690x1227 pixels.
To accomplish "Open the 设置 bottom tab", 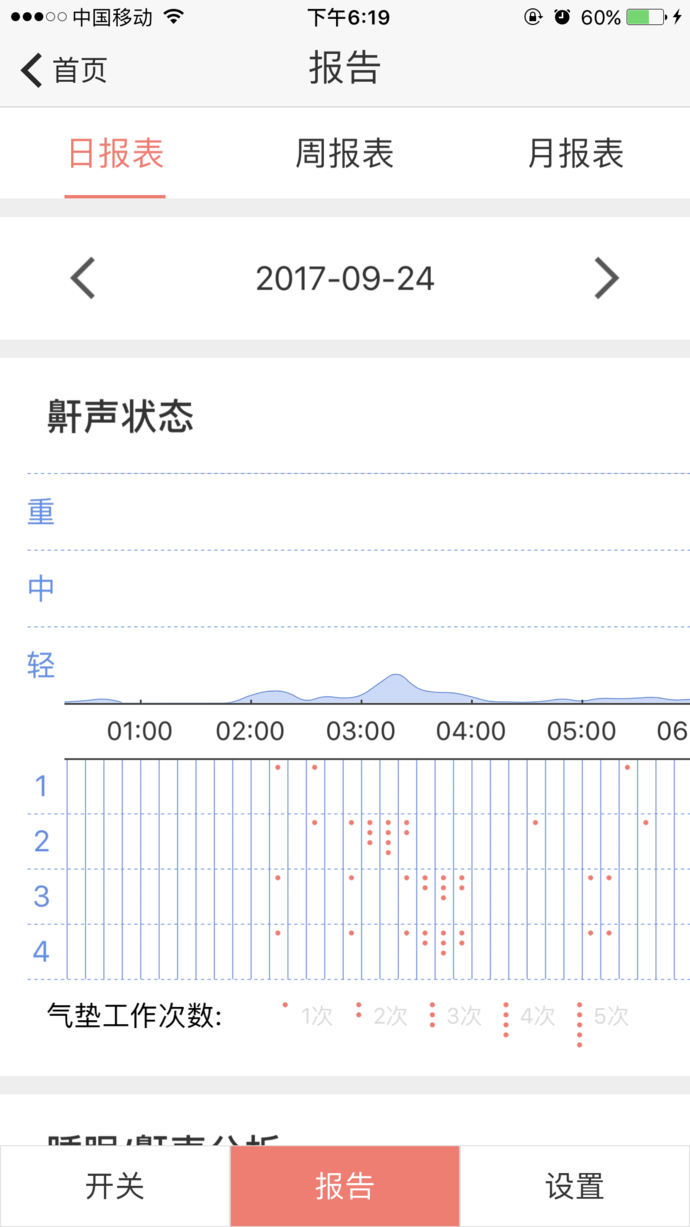I will click(575, 1186).
